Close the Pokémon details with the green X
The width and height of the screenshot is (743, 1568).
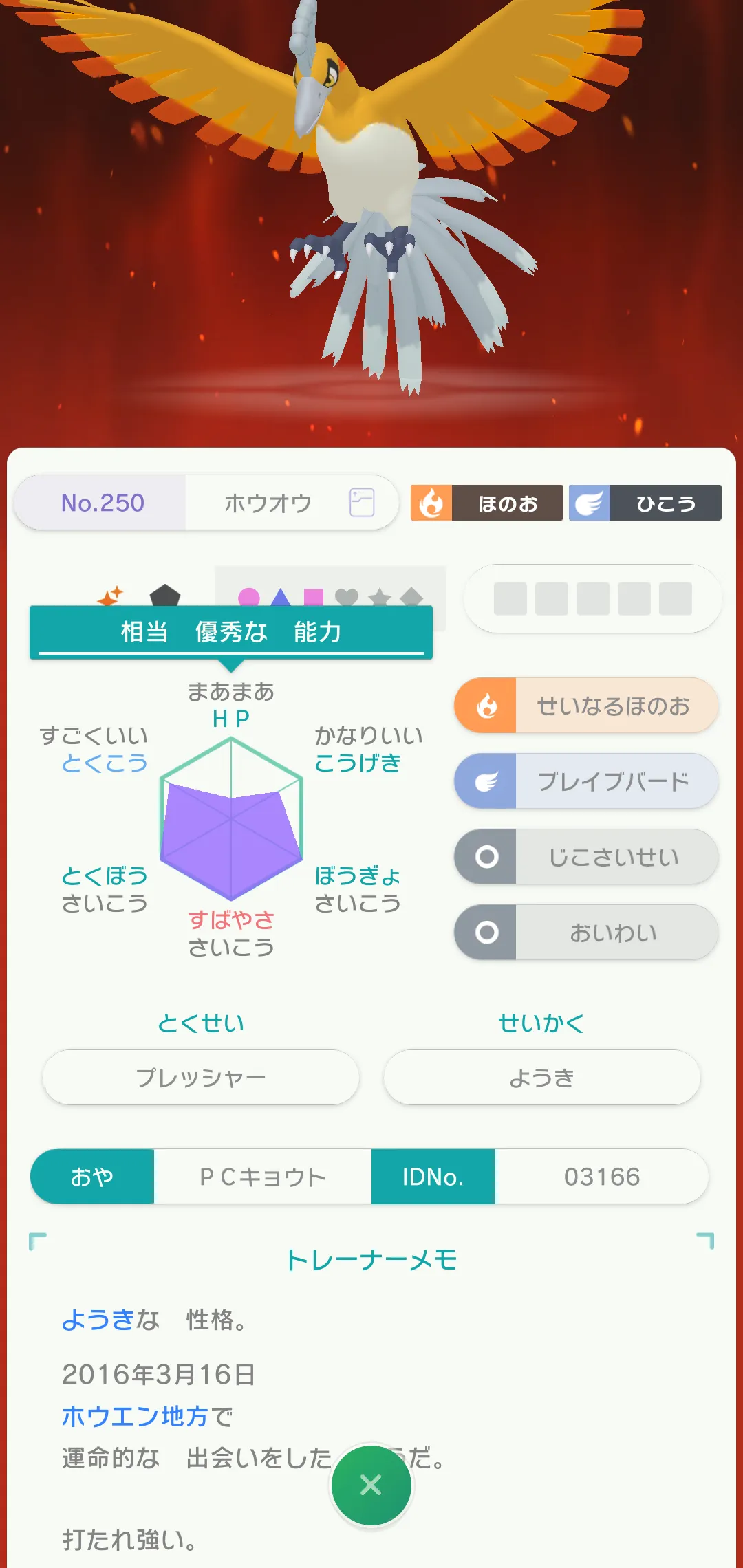pyautogui.click(x=371, y=1485)
